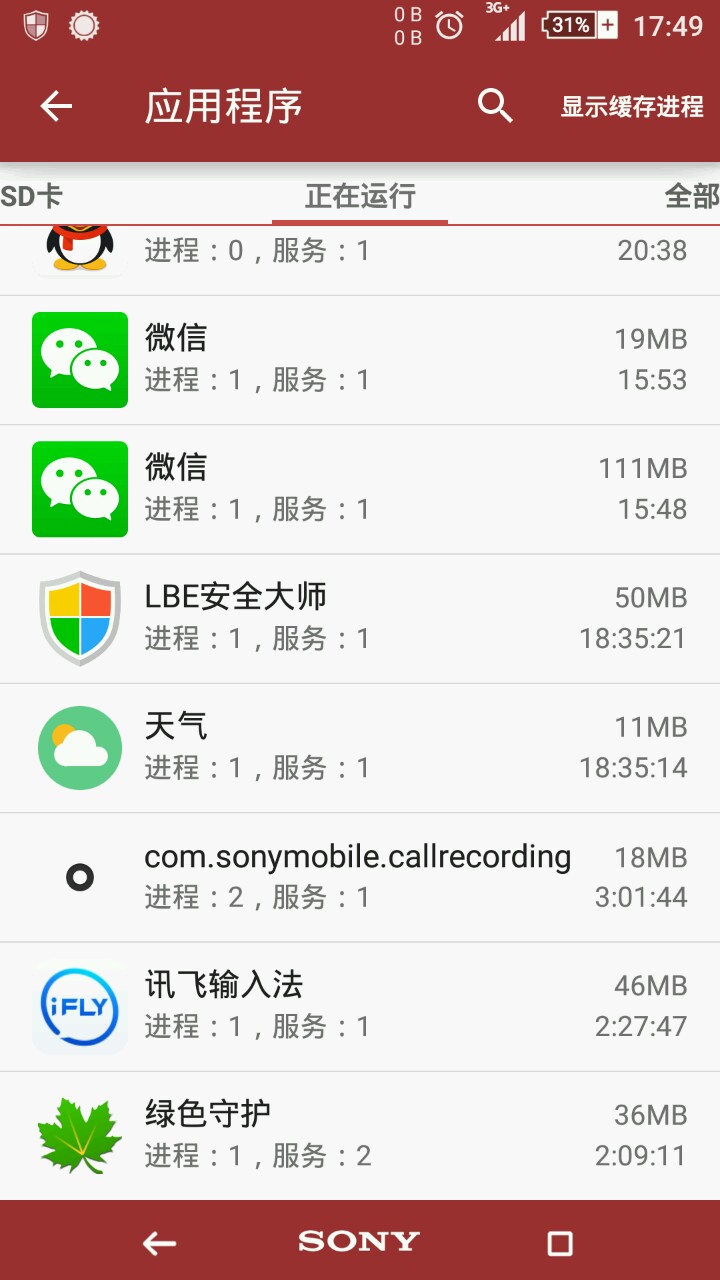Image resolution: width=720 pixels, height=1280 pixels.
Task: Open LBE安全大师 running details
Action: (x=360, y=618)
